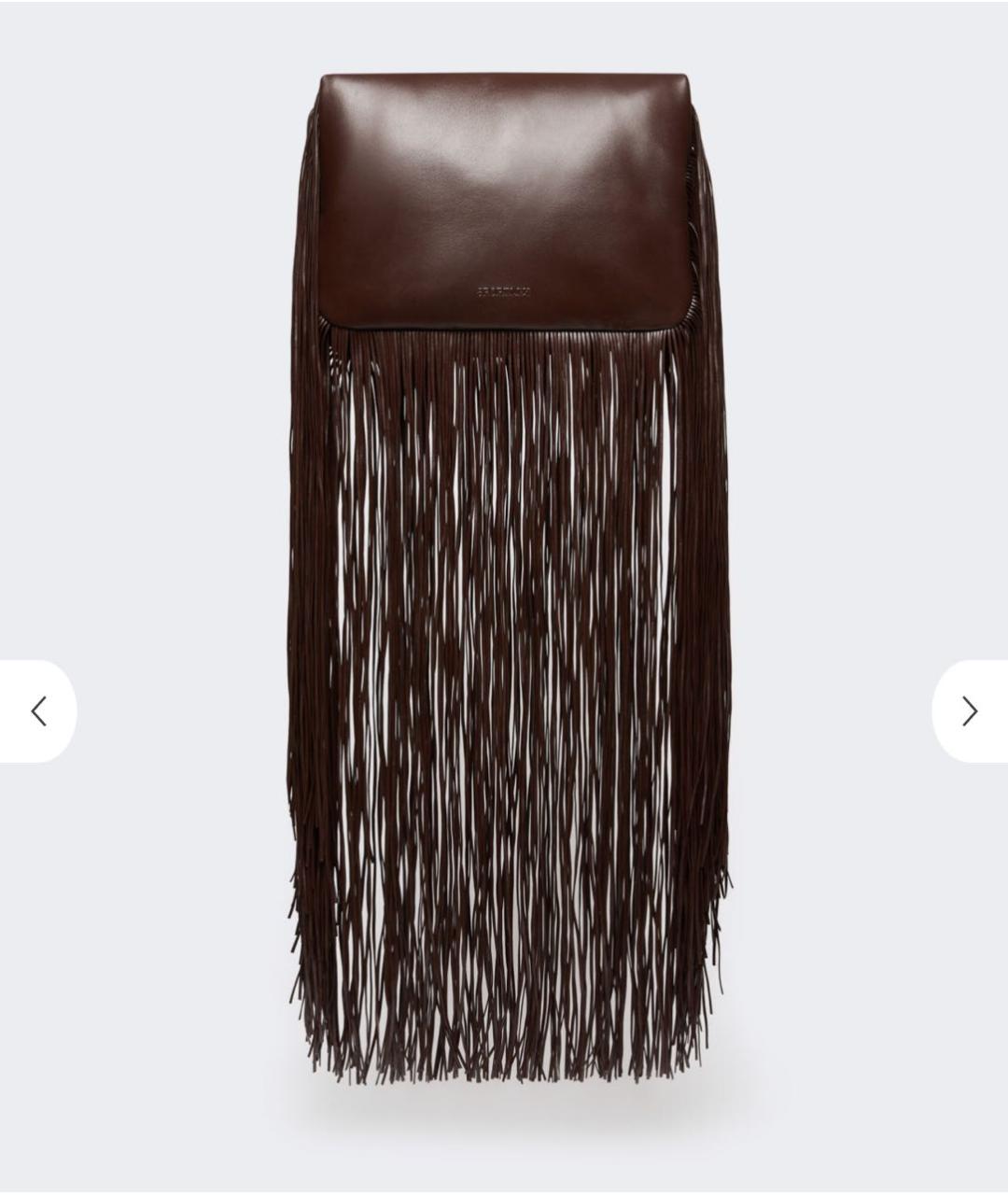Viewport: 1008px width, 1195px height.
Task: Go to the previous product image
Action: [38, 711]
